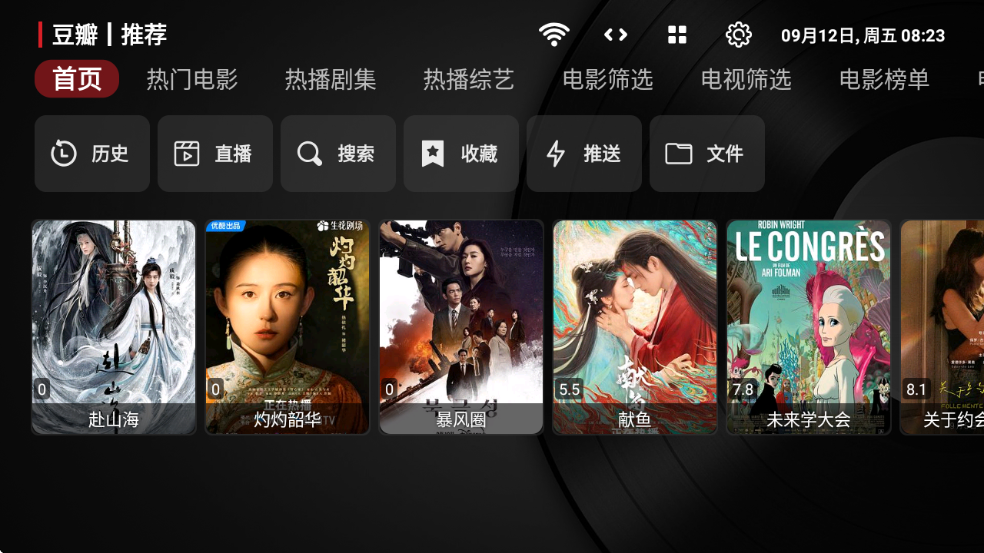Viewport: 984px width, 553px height.
Task: Select the 灼灼韶华 drama card
Action: point(287,327)
